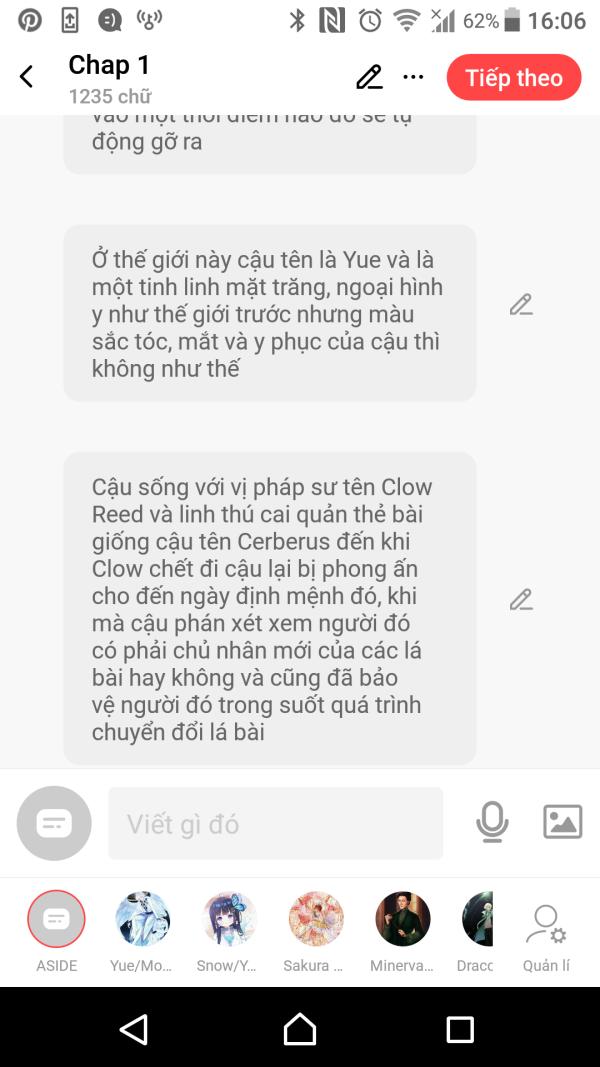Screen dimensions: 600x1067
Task: Edit the chapter title with the pencil icon
Action: coord(369,77)
